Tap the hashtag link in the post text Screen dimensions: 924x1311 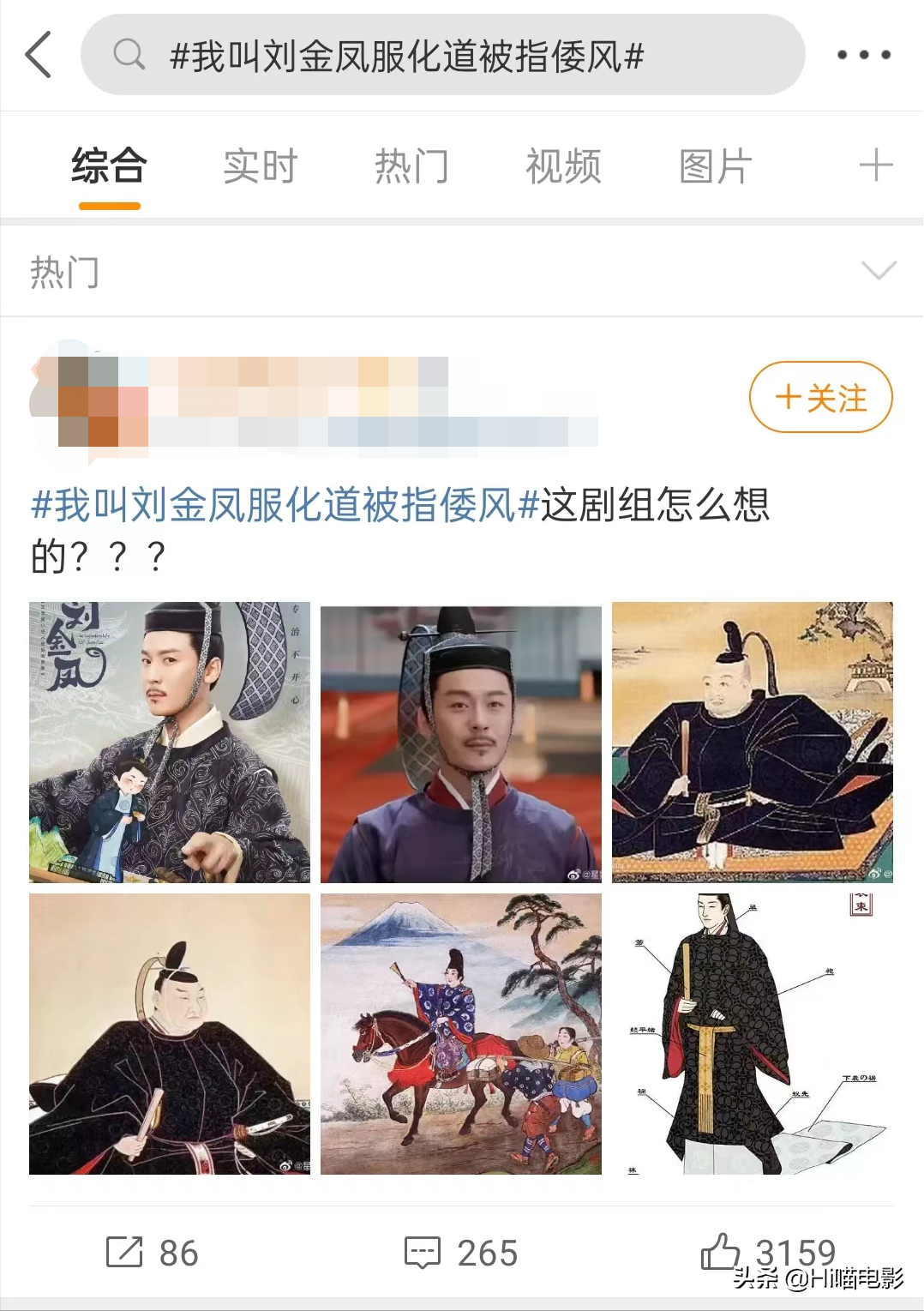274,507
